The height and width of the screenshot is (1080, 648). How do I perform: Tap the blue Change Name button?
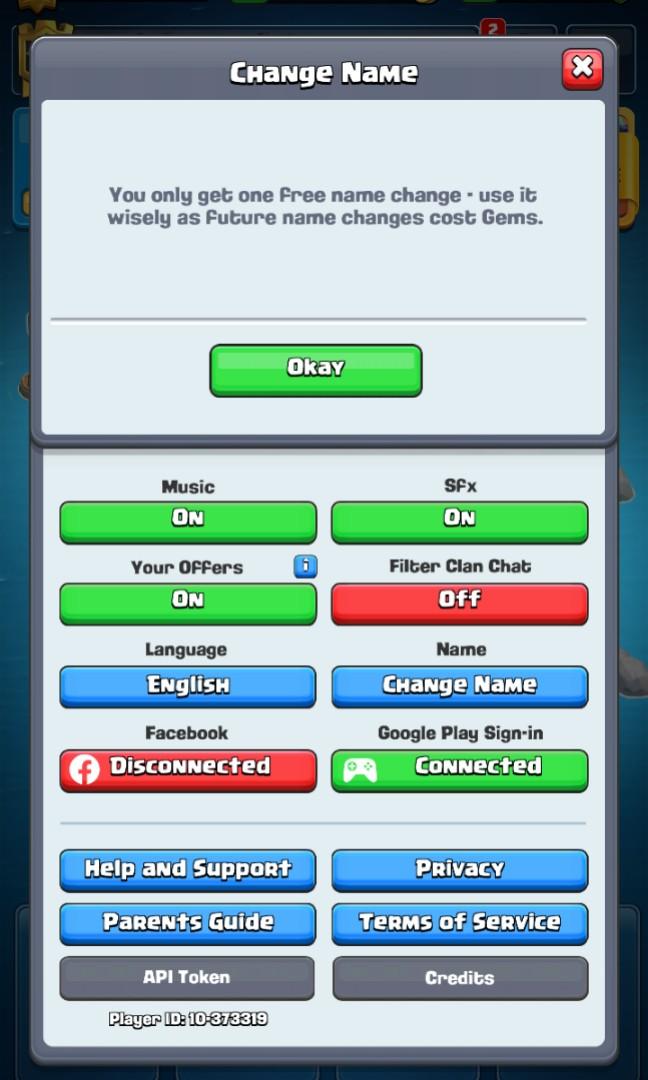pos(459,686)
